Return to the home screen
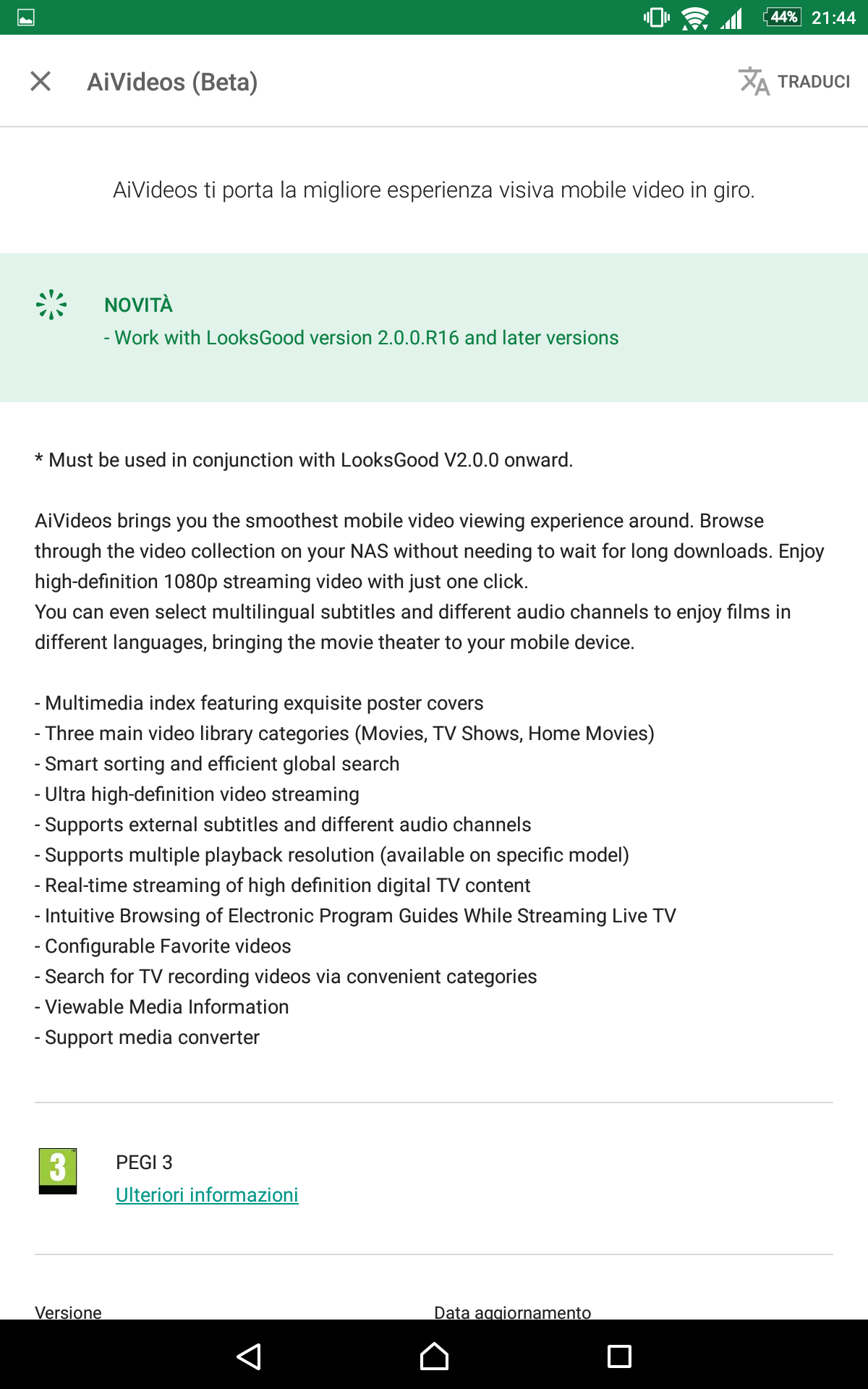Screen dimensions: 868x1389 (x=434, y=1356)
